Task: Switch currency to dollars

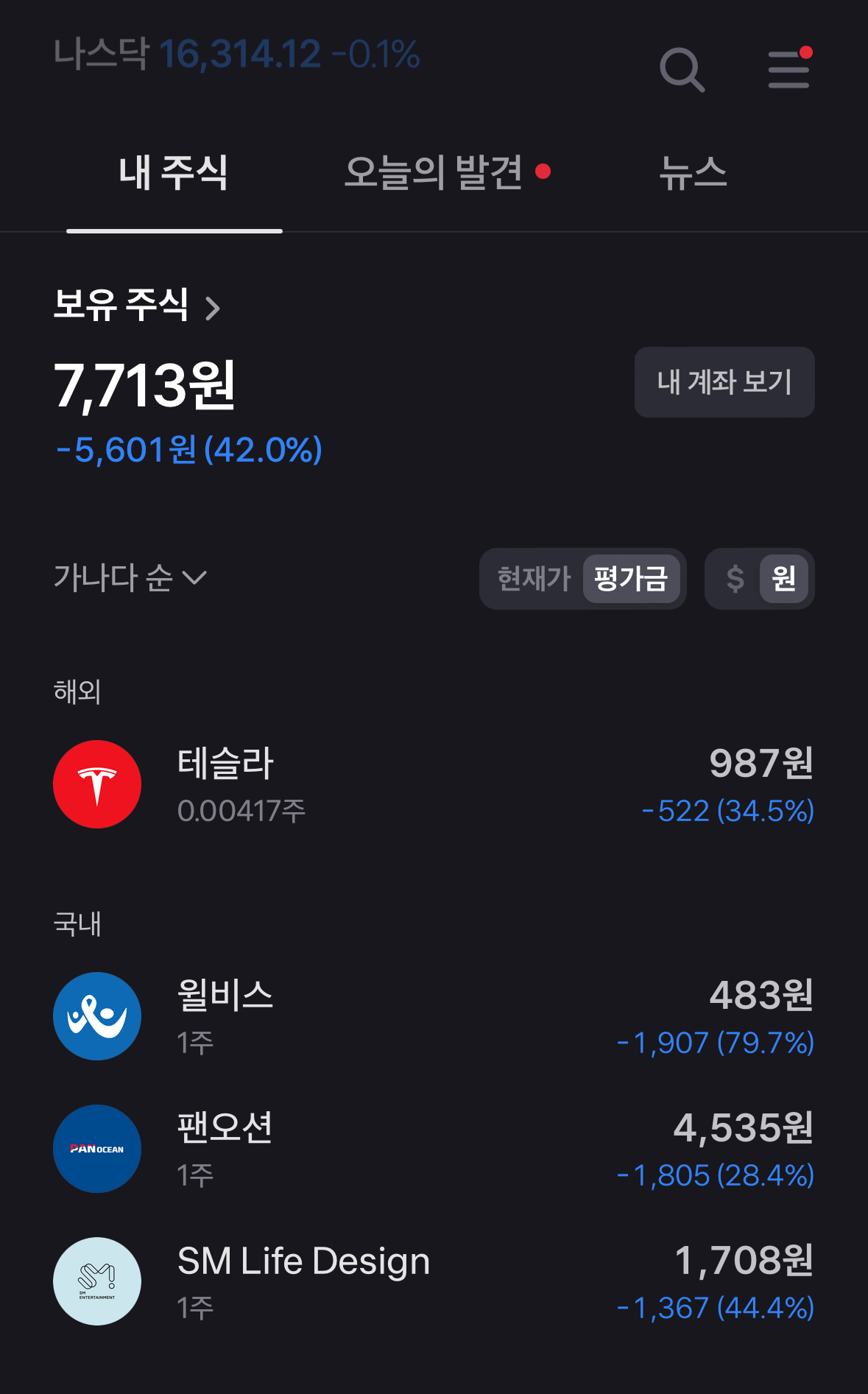Action: pyautogui.click(x=735, y=579)
